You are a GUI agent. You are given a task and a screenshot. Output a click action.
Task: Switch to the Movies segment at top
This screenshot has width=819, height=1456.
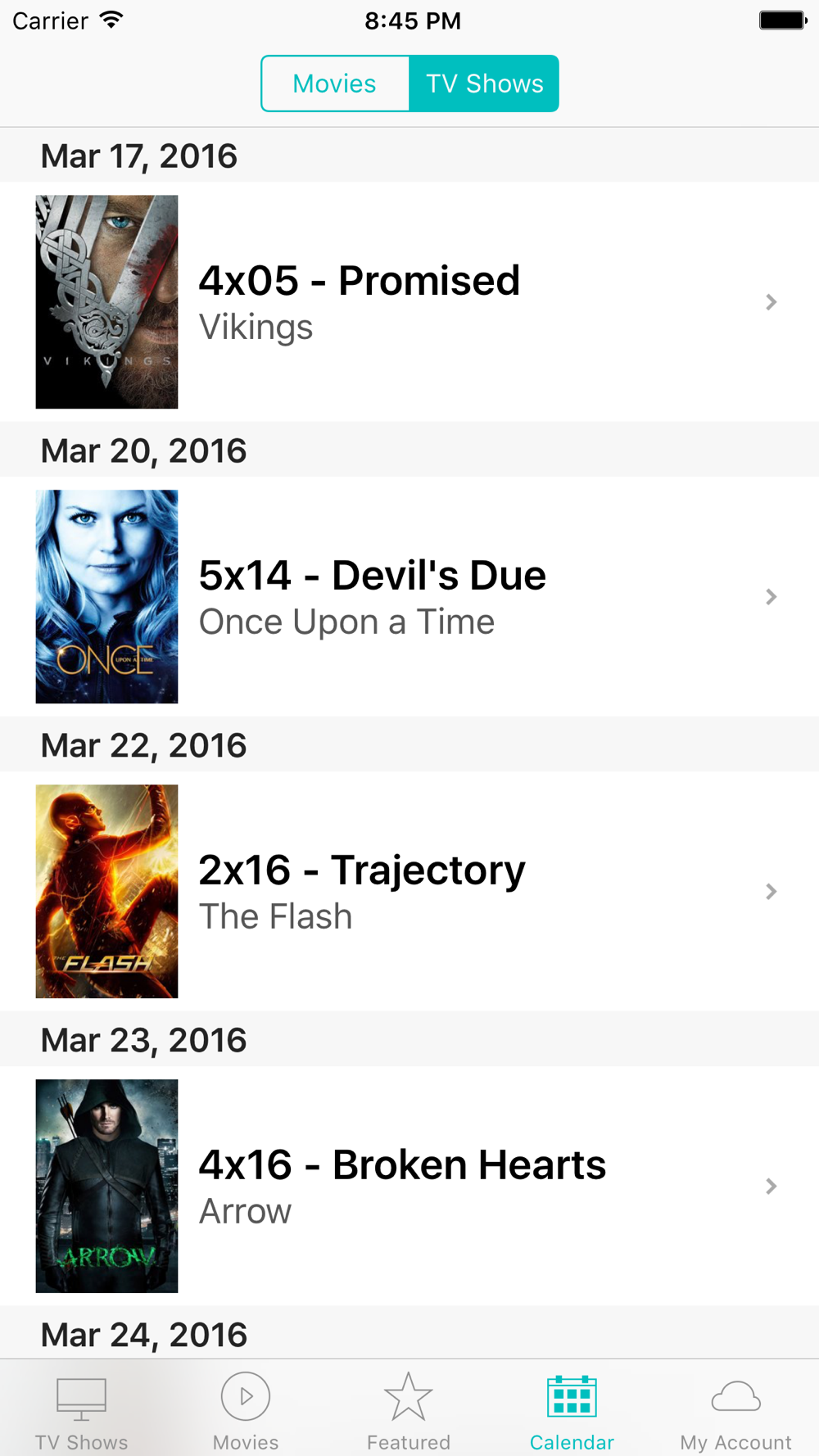point(335,84)
